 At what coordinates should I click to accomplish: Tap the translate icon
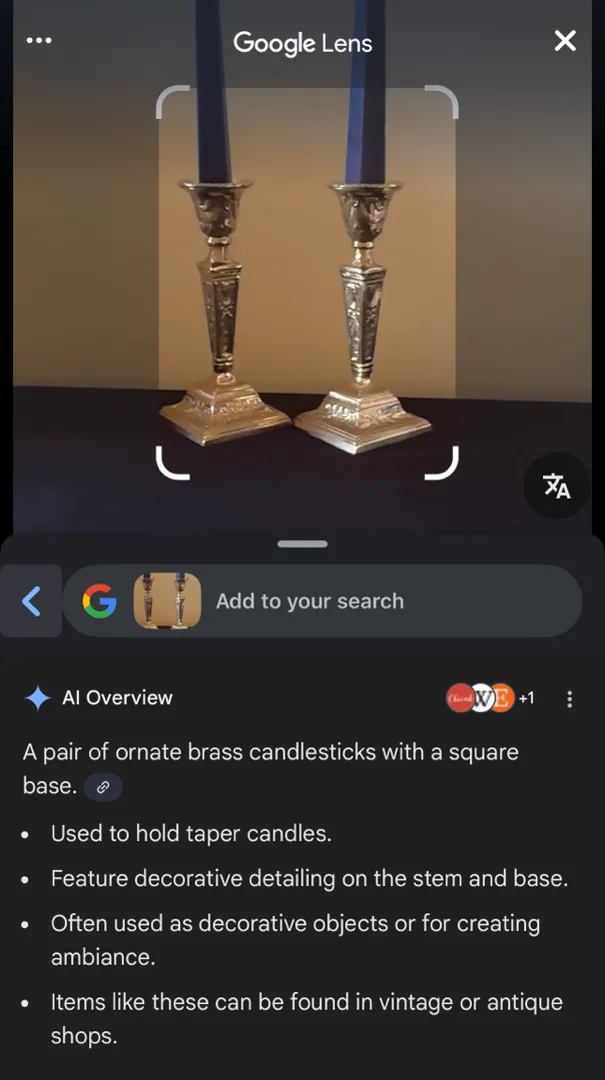click(x=557, y=486)
